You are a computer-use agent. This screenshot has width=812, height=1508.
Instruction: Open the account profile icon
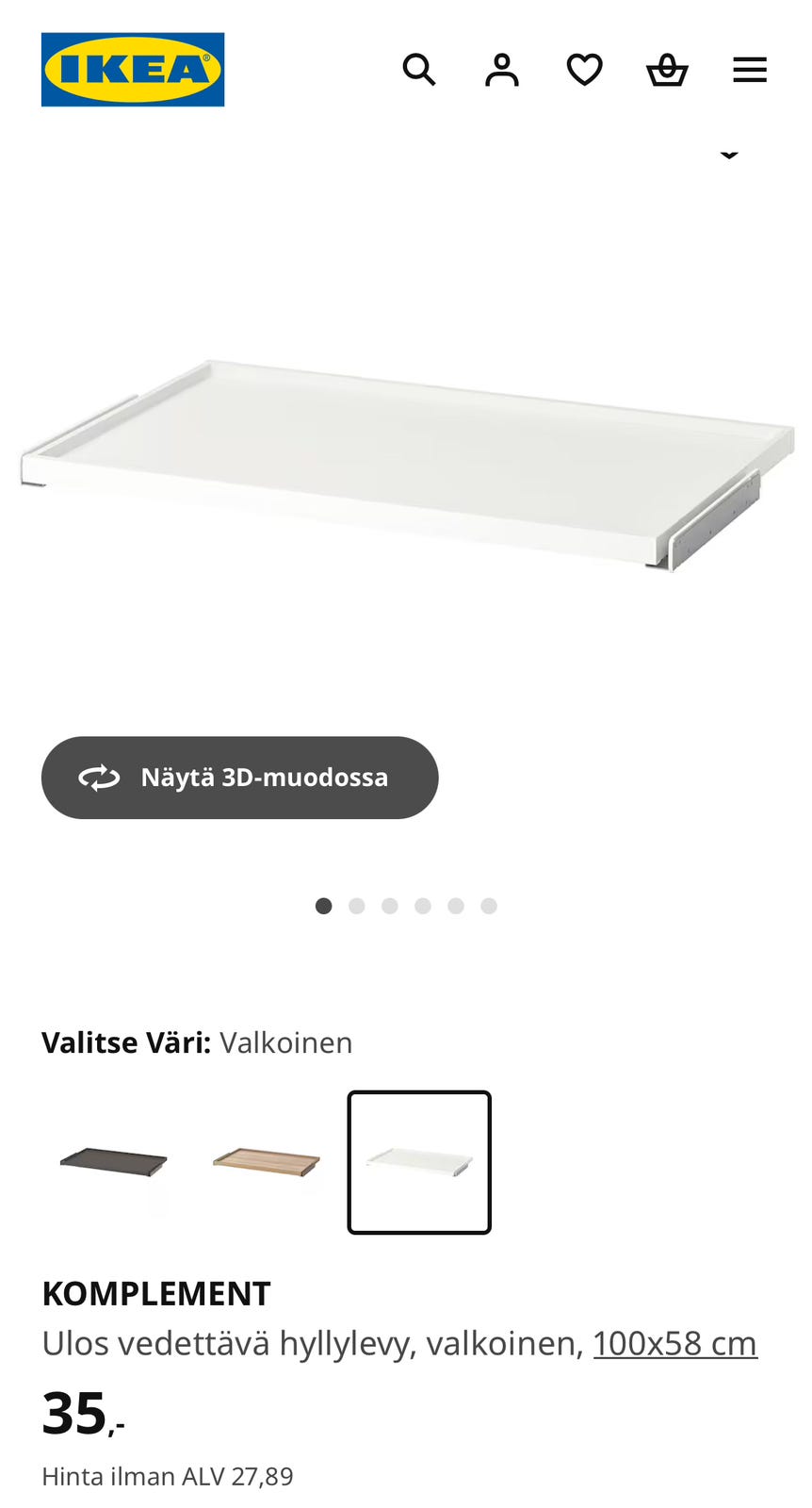coord(501,68)
